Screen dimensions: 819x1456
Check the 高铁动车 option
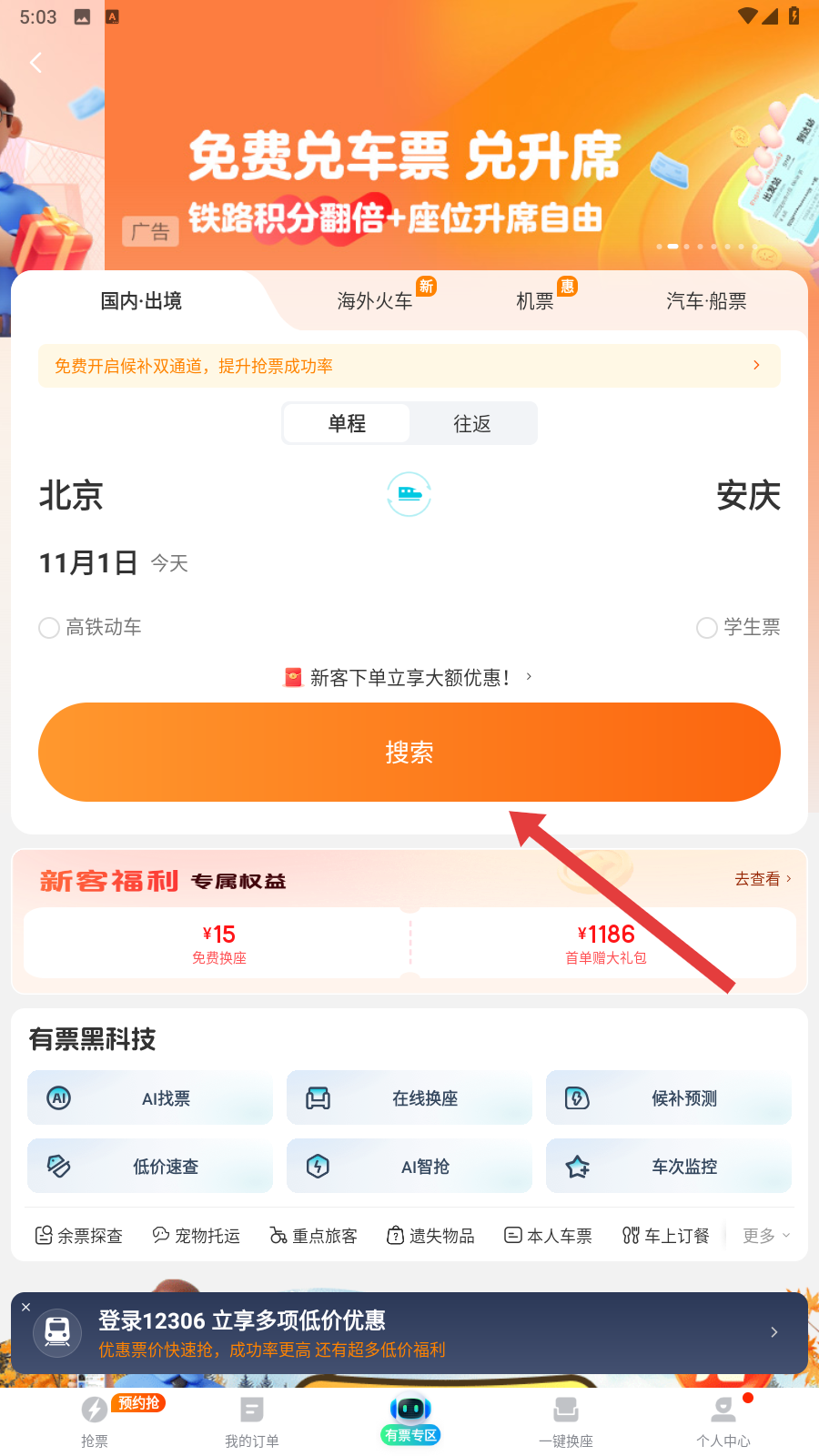49,628
